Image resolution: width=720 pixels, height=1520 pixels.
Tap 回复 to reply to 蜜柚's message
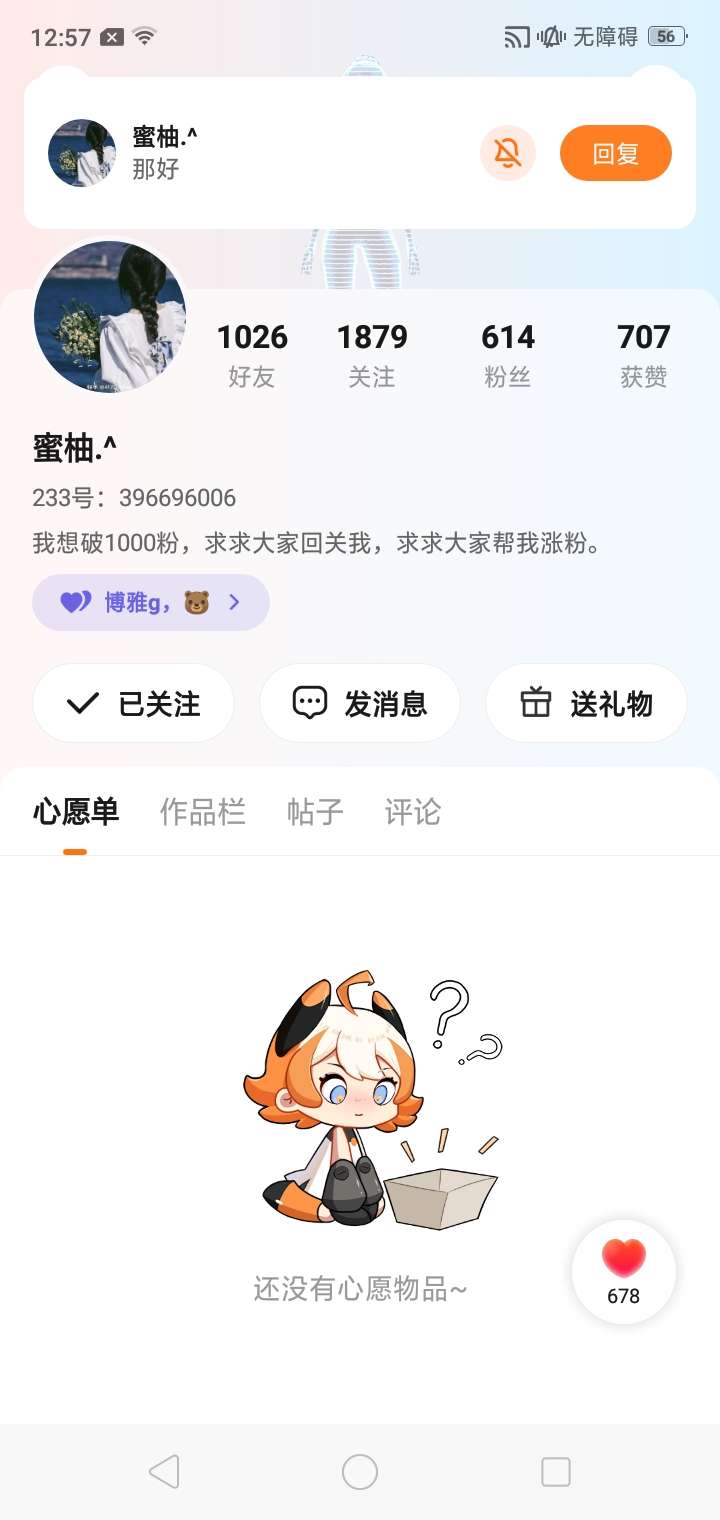pyautogui.click(x=615, y=153)
